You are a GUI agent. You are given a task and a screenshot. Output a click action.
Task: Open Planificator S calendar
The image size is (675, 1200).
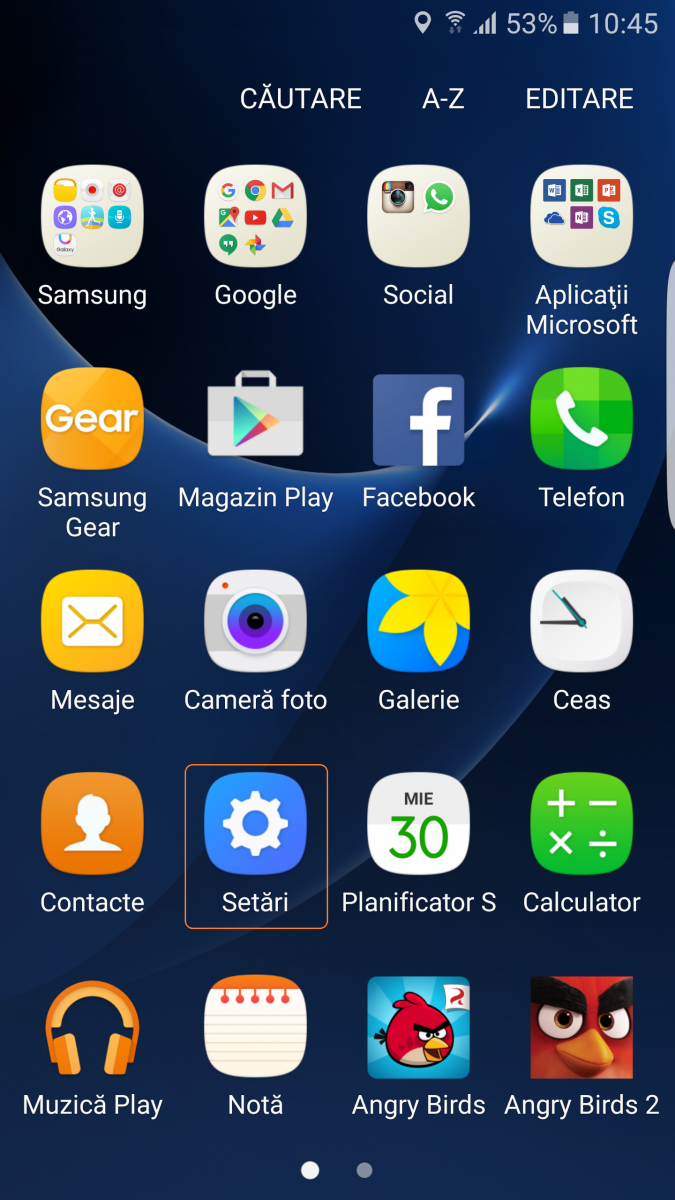[x=418, y=825]
